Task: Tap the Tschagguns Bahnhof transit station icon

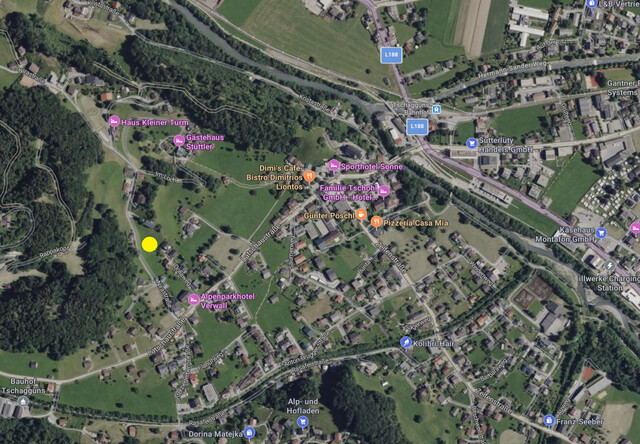Action: (435, 109)
